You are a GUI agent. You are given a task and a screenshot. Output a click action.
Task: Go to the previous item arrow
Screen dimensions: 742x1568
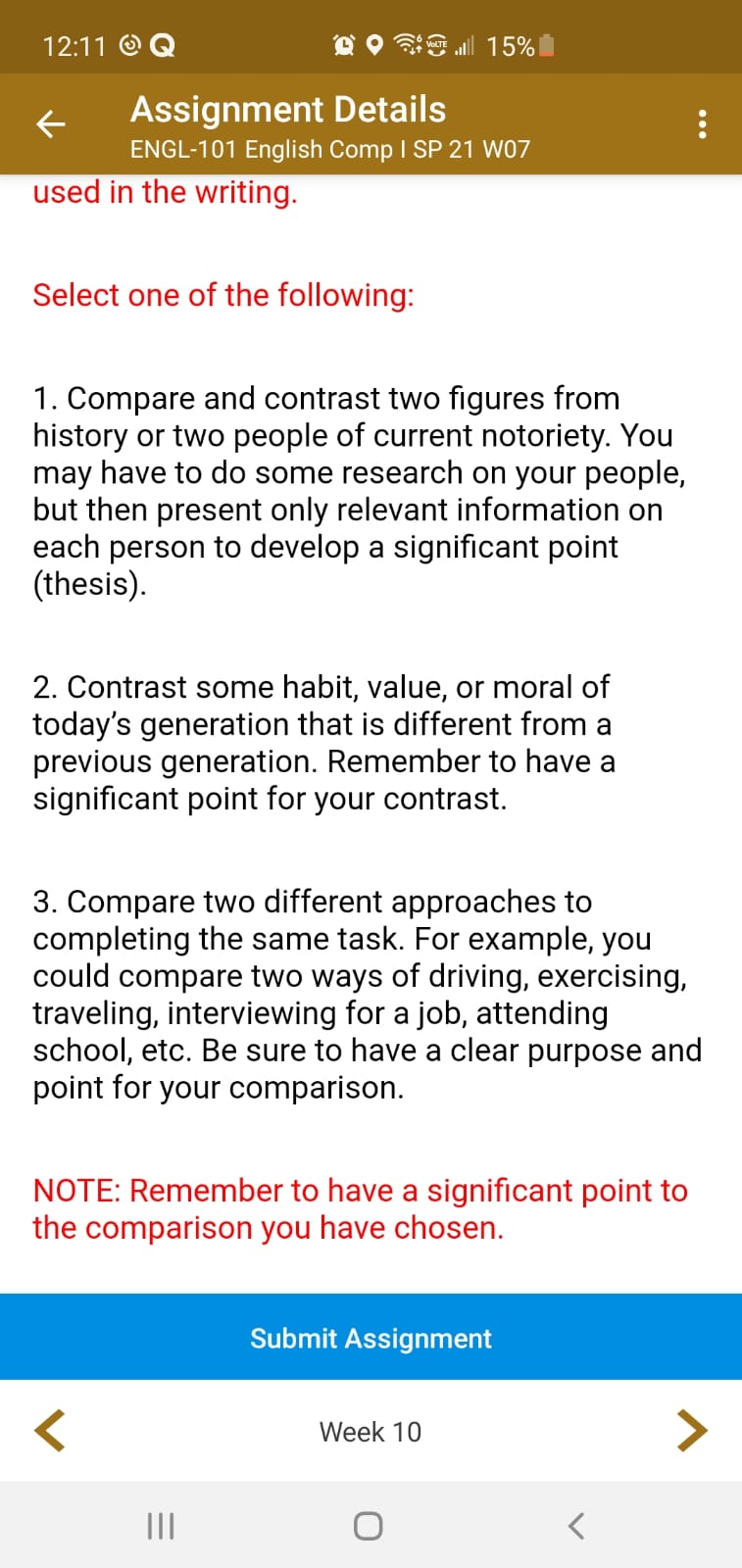coord(49,1431)
